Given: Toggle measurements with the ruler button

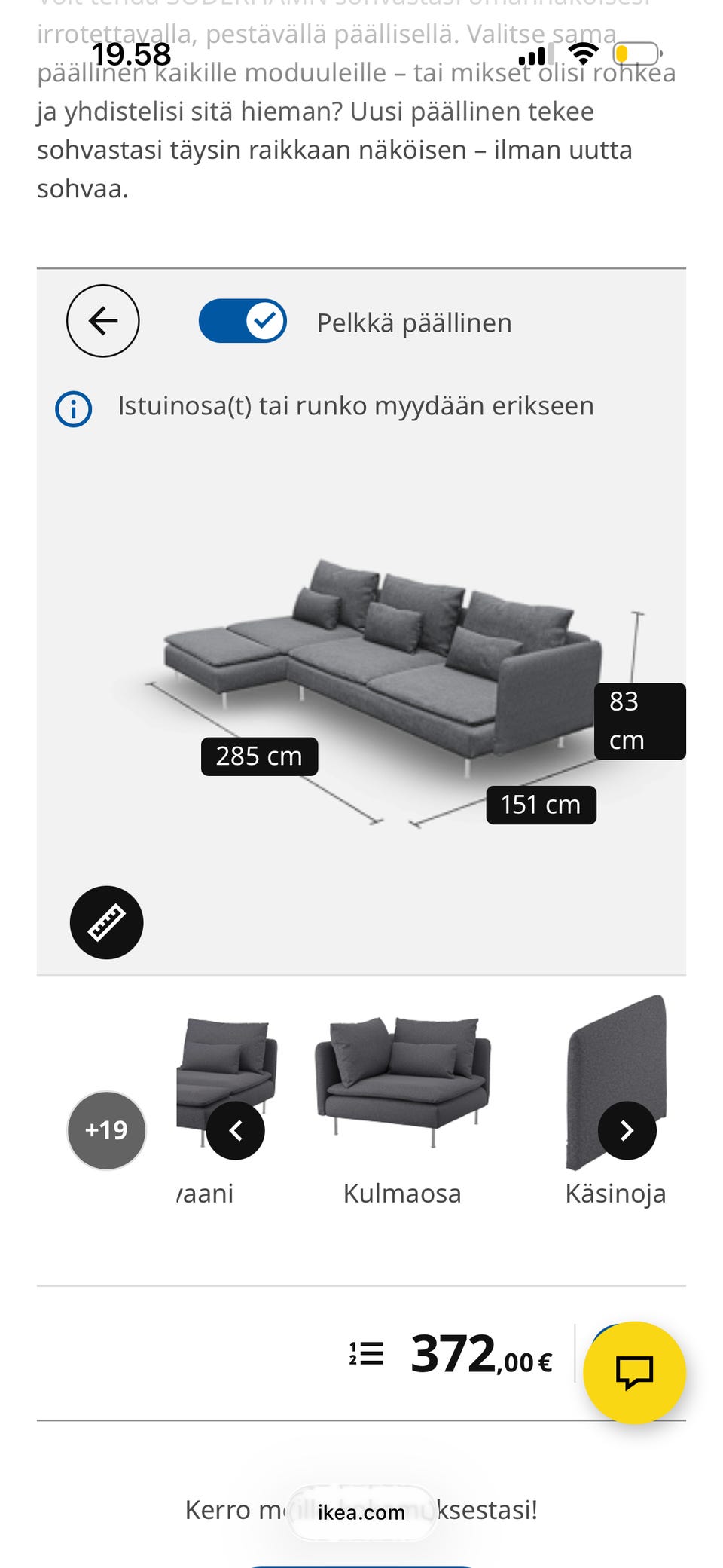Looking at the screenshot, I should (106, 922).
